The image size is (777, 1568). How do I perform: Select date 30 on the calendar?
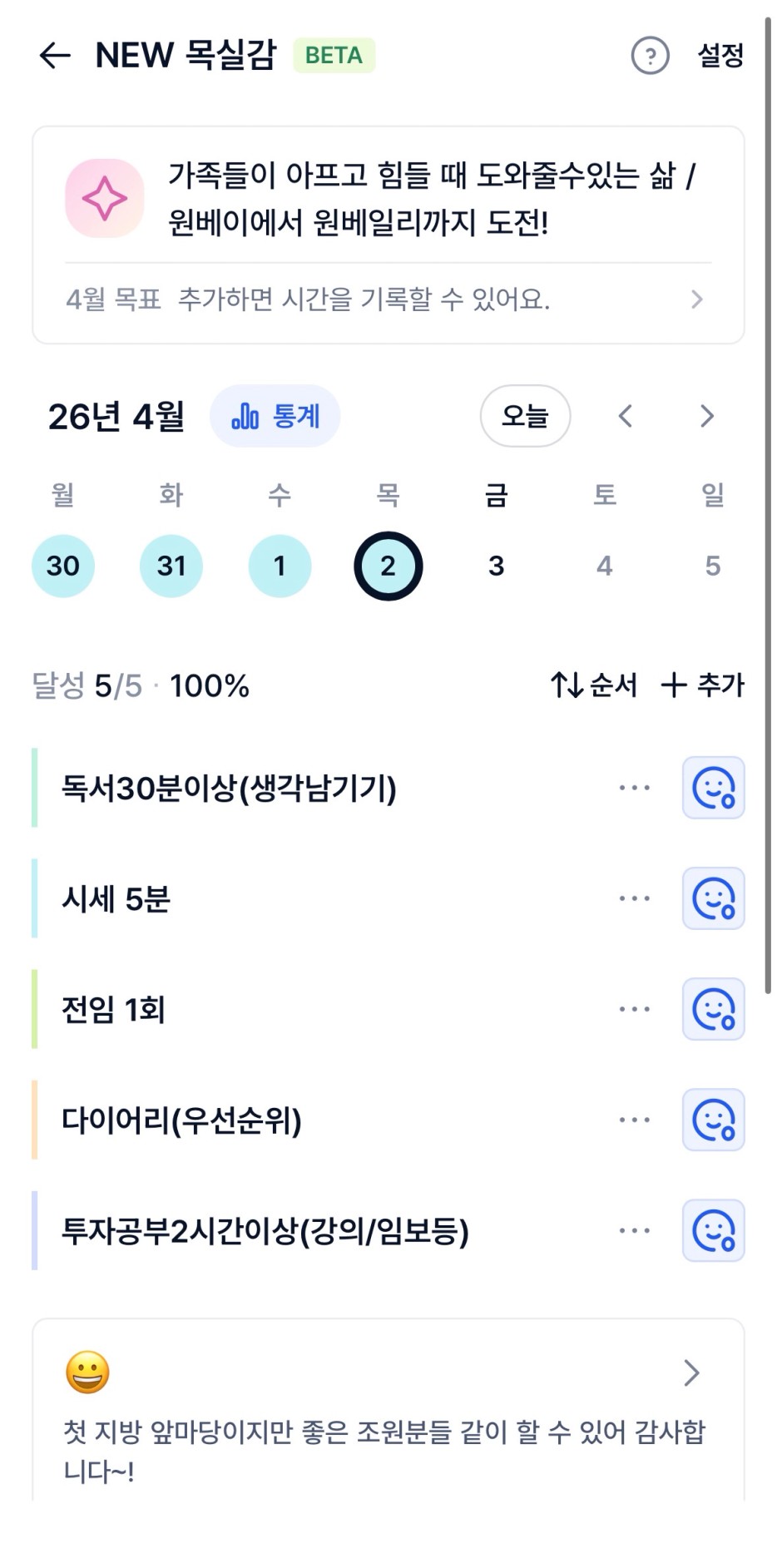[x=63, y=566]
